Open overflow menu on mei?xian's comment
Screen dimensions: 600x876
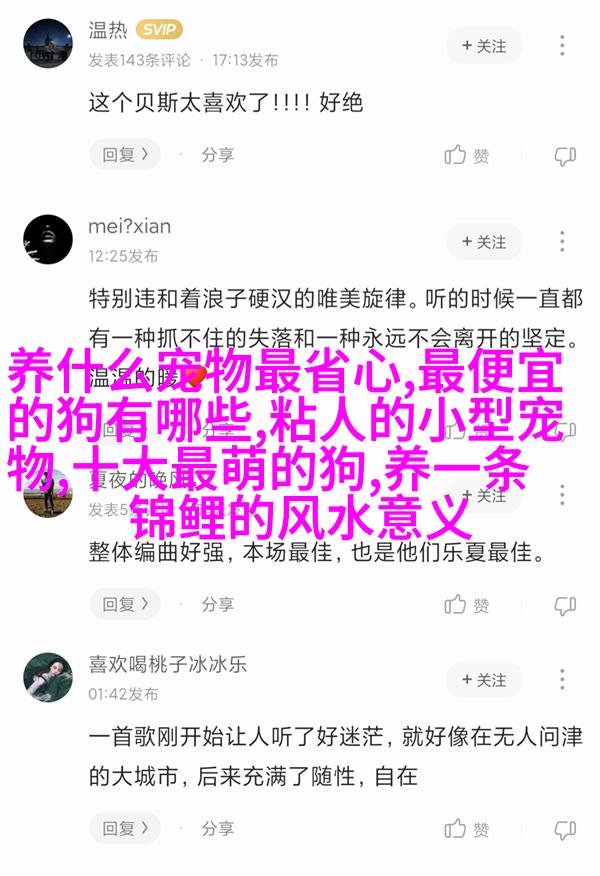click(563, 242)
